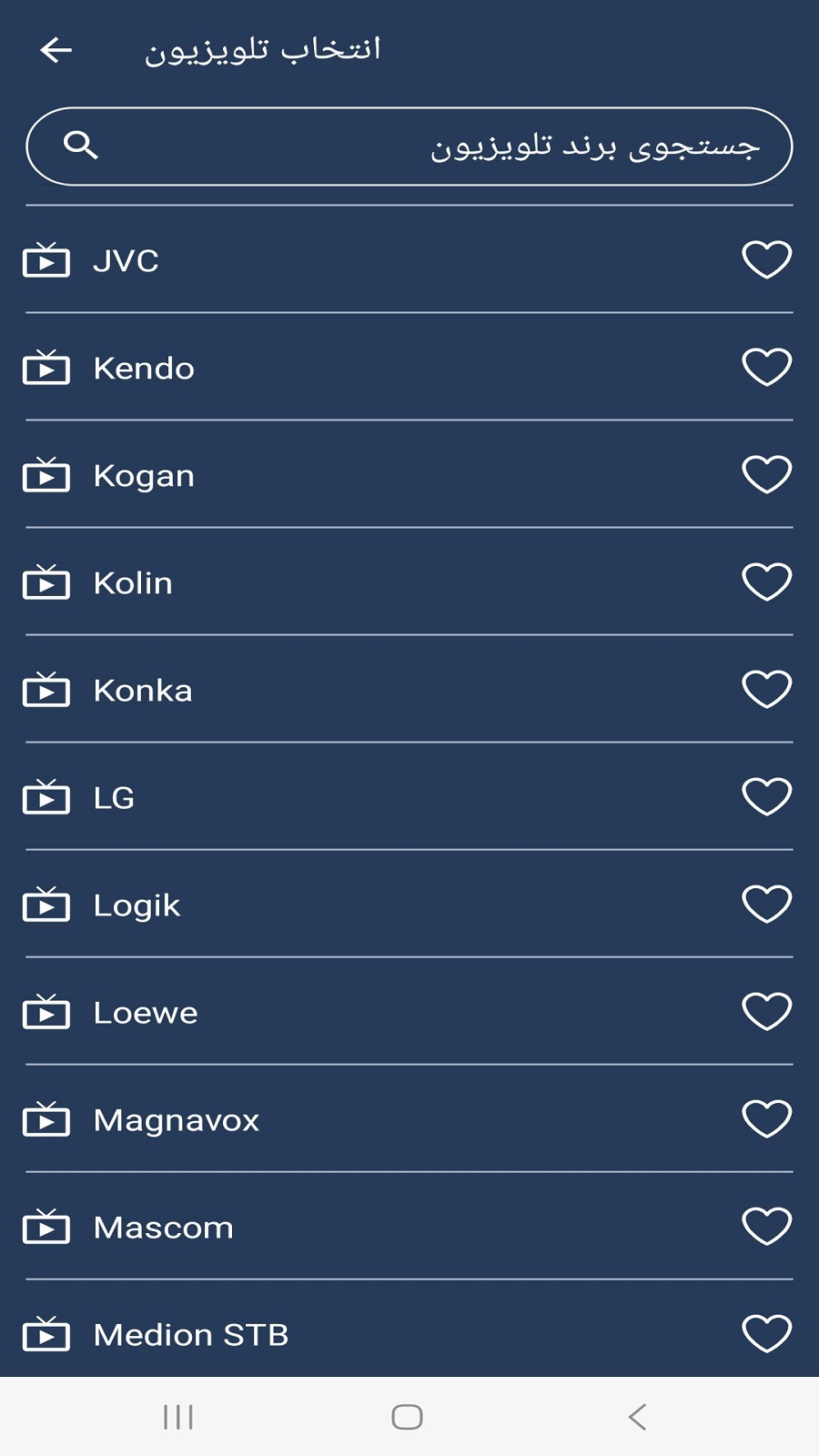This screenshot has height=1456, width=819.
Task: Open the Kendo brand row
Action: (x=144, y=369)
